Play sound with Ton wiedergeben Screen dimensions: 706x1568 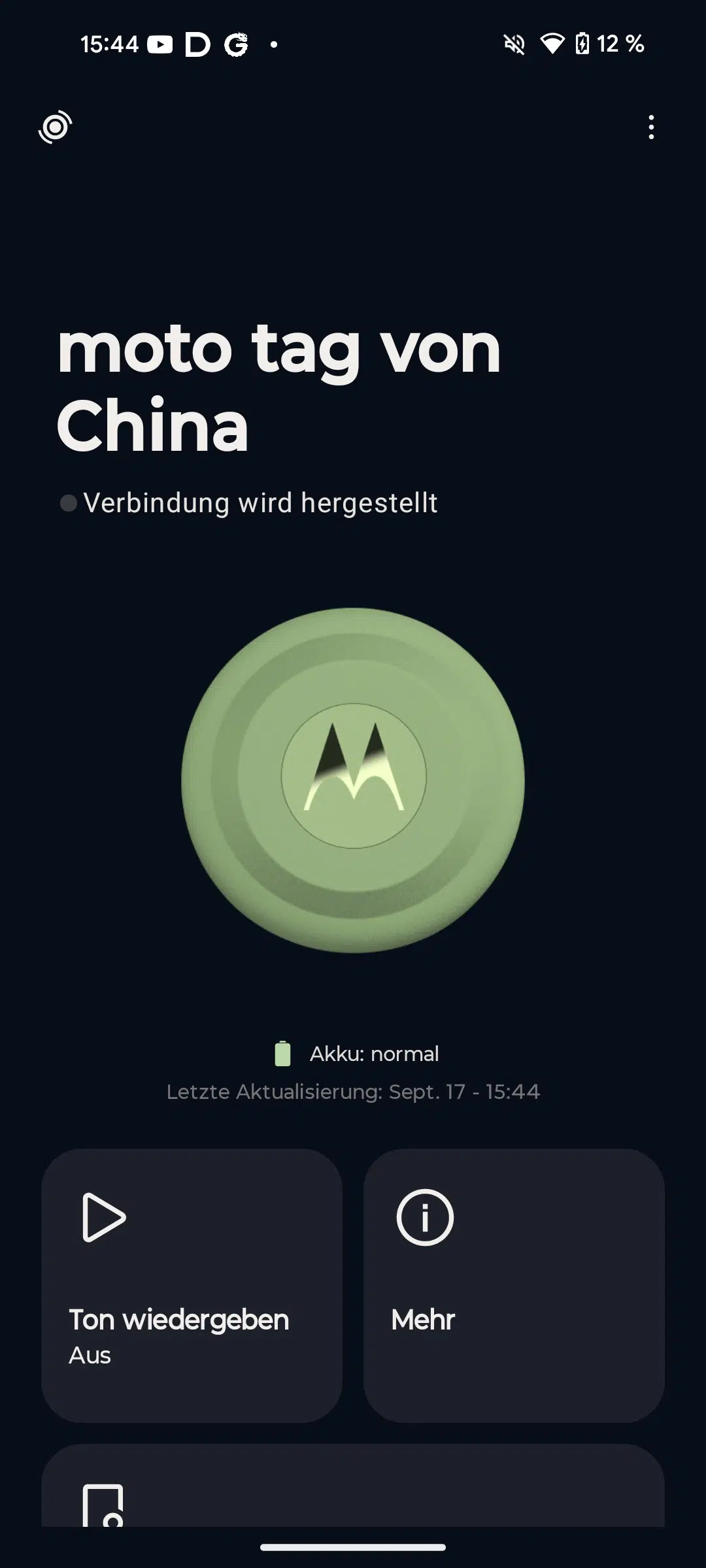(x=192, y=1285)
